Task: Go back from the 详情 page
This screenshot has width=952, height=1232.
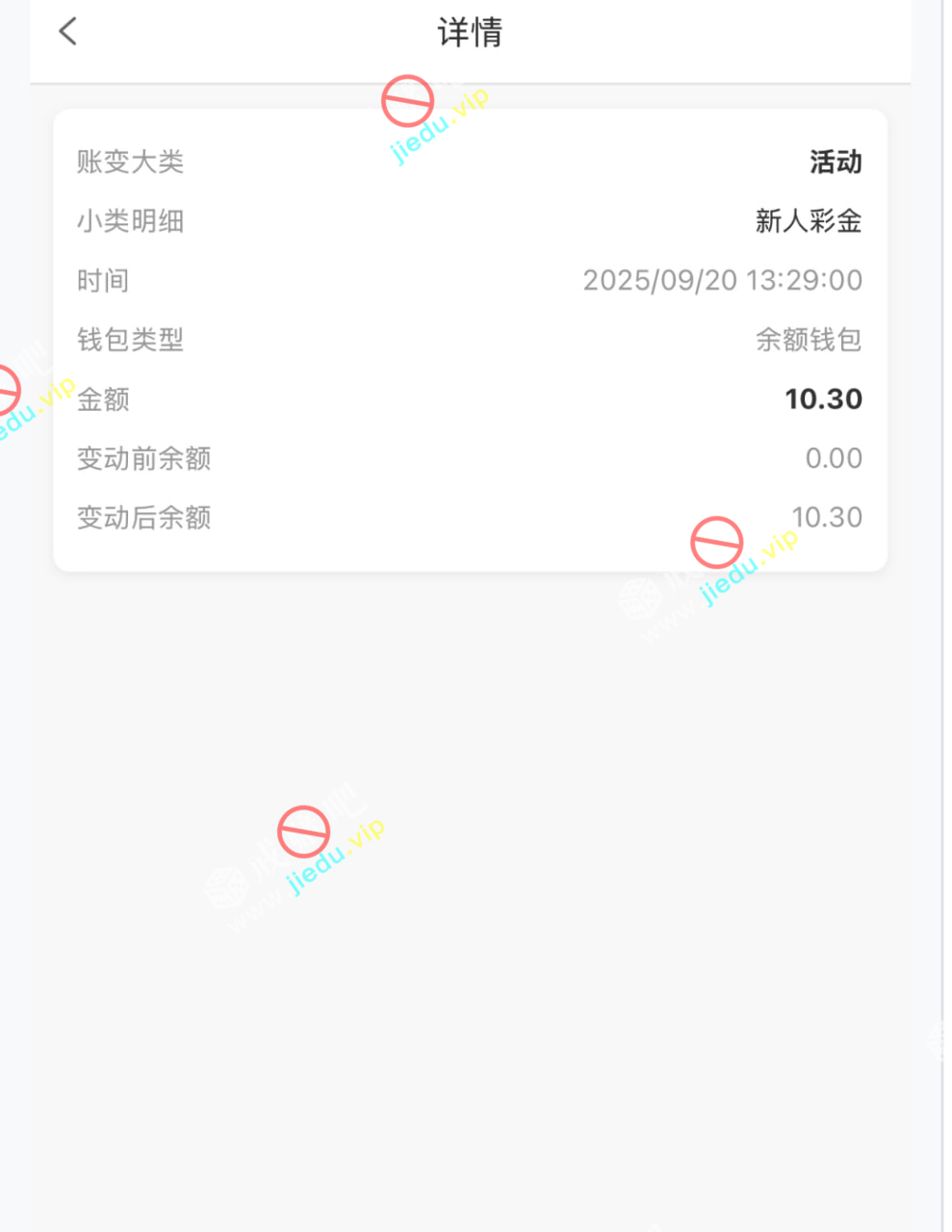Action: [67, 32]
